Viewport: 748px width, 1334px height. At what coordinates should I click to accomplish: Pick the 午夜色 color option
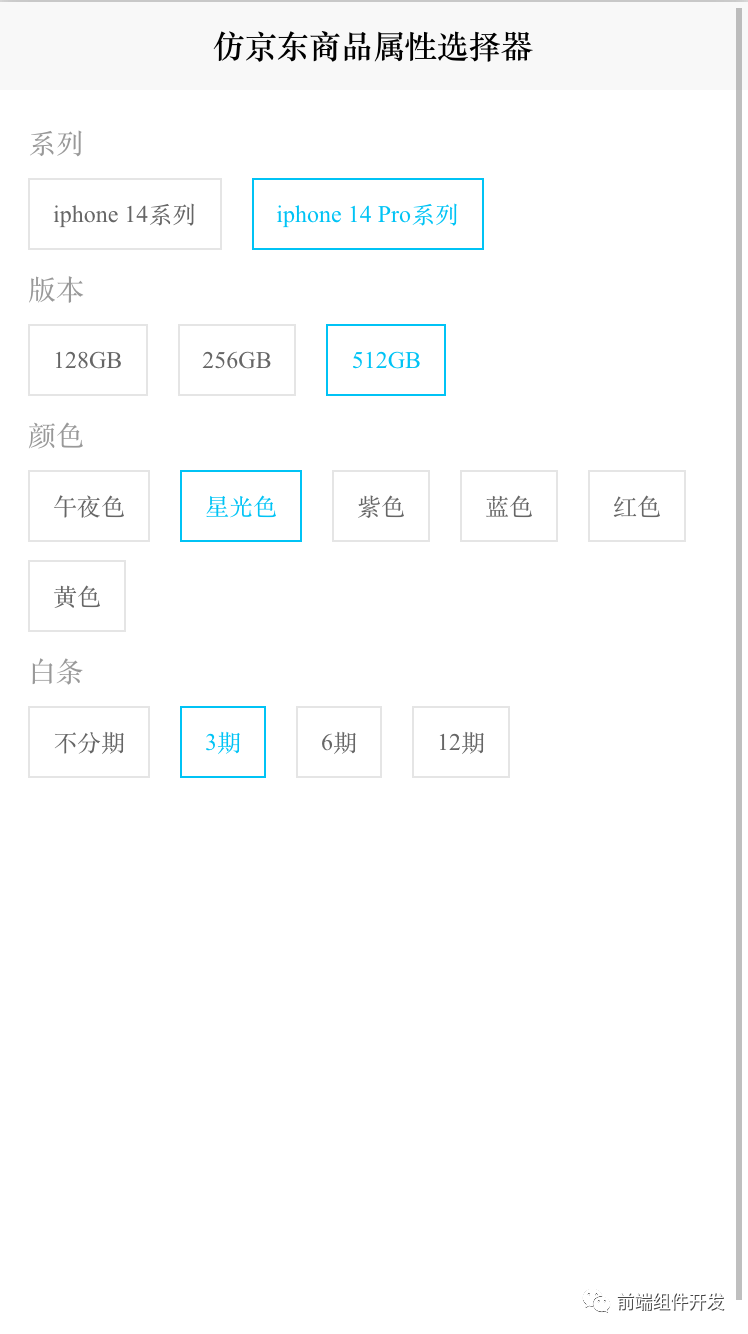pos(89,506)
